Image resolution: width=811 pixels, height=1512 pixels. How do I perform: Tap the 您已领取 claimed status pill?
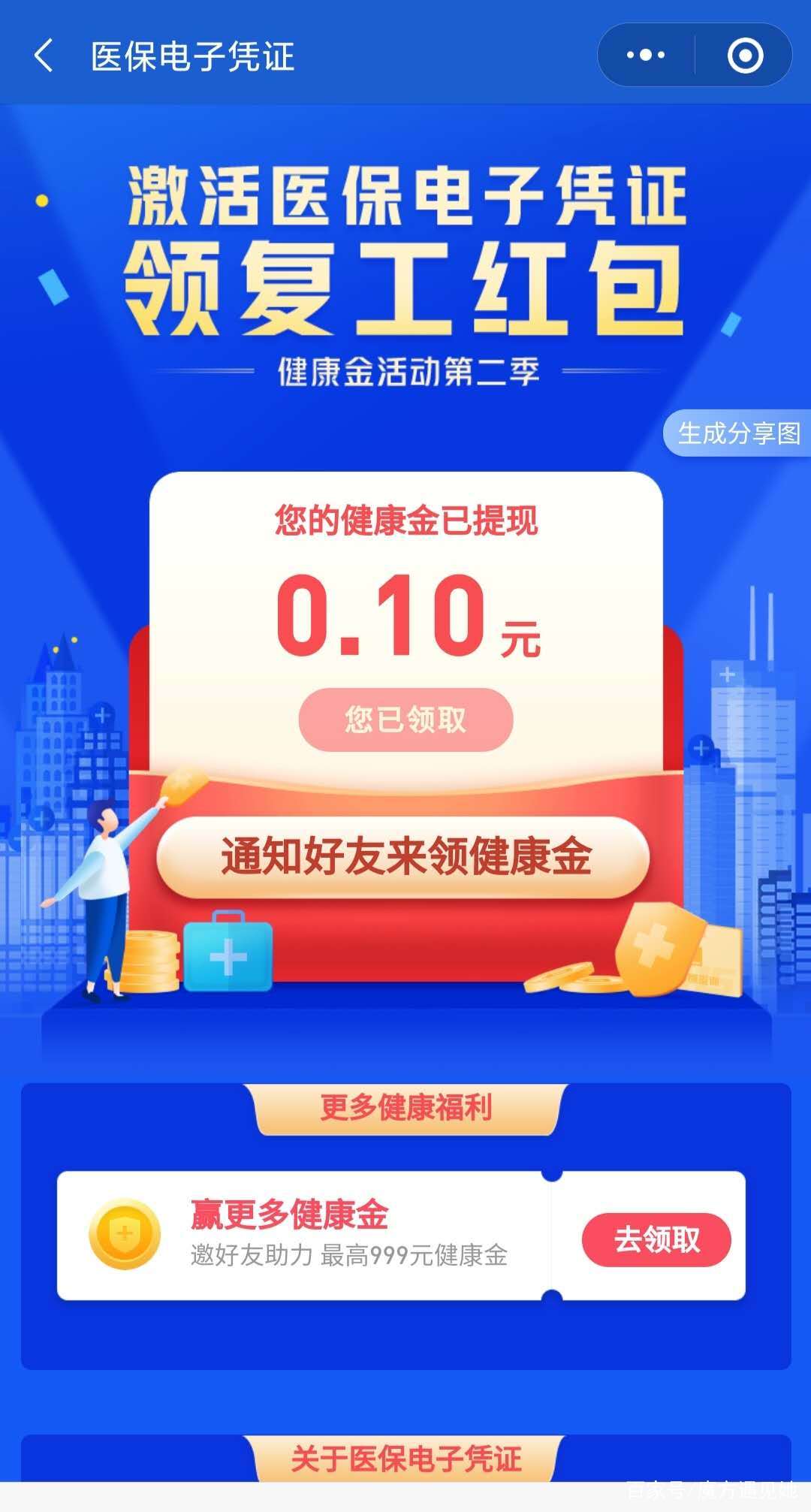(x=405, y=719)
